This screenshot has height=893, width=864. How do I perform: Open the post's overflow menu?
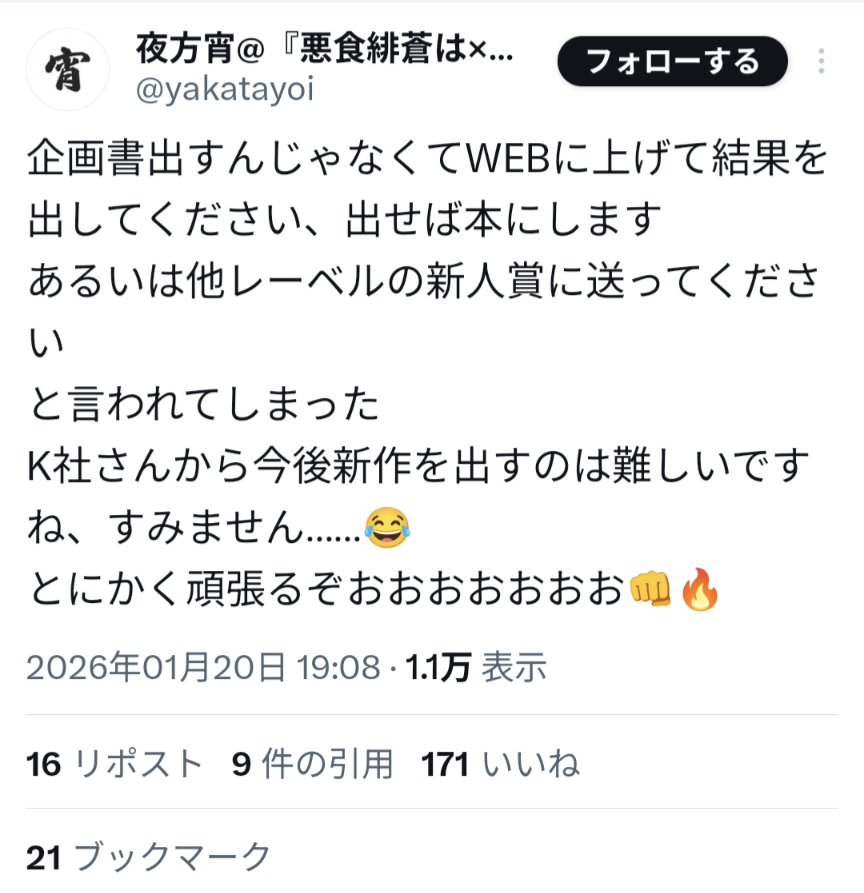[822, 62]
